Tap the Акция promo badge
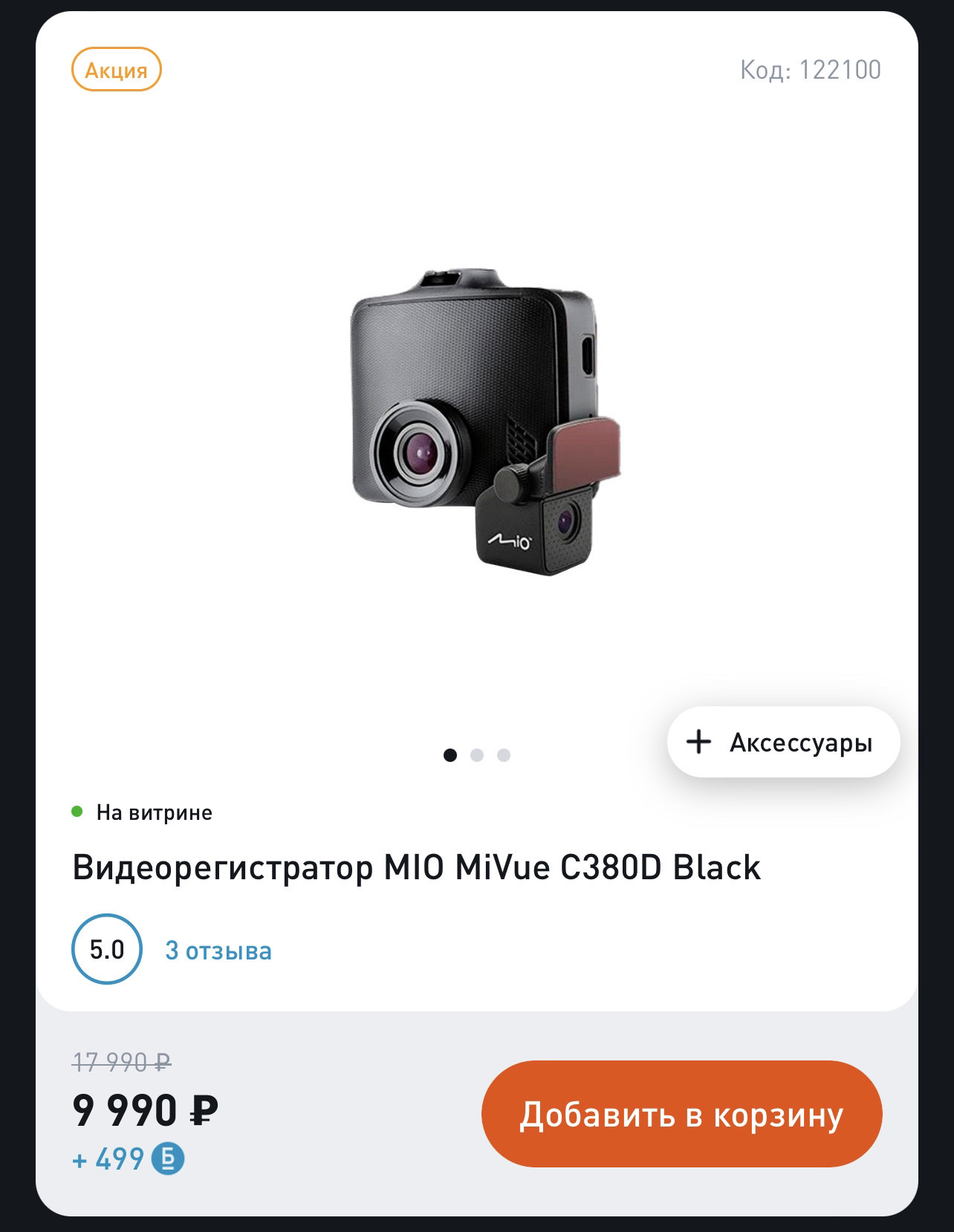The height and width of the screenshot is (1232, 954). 117,70
